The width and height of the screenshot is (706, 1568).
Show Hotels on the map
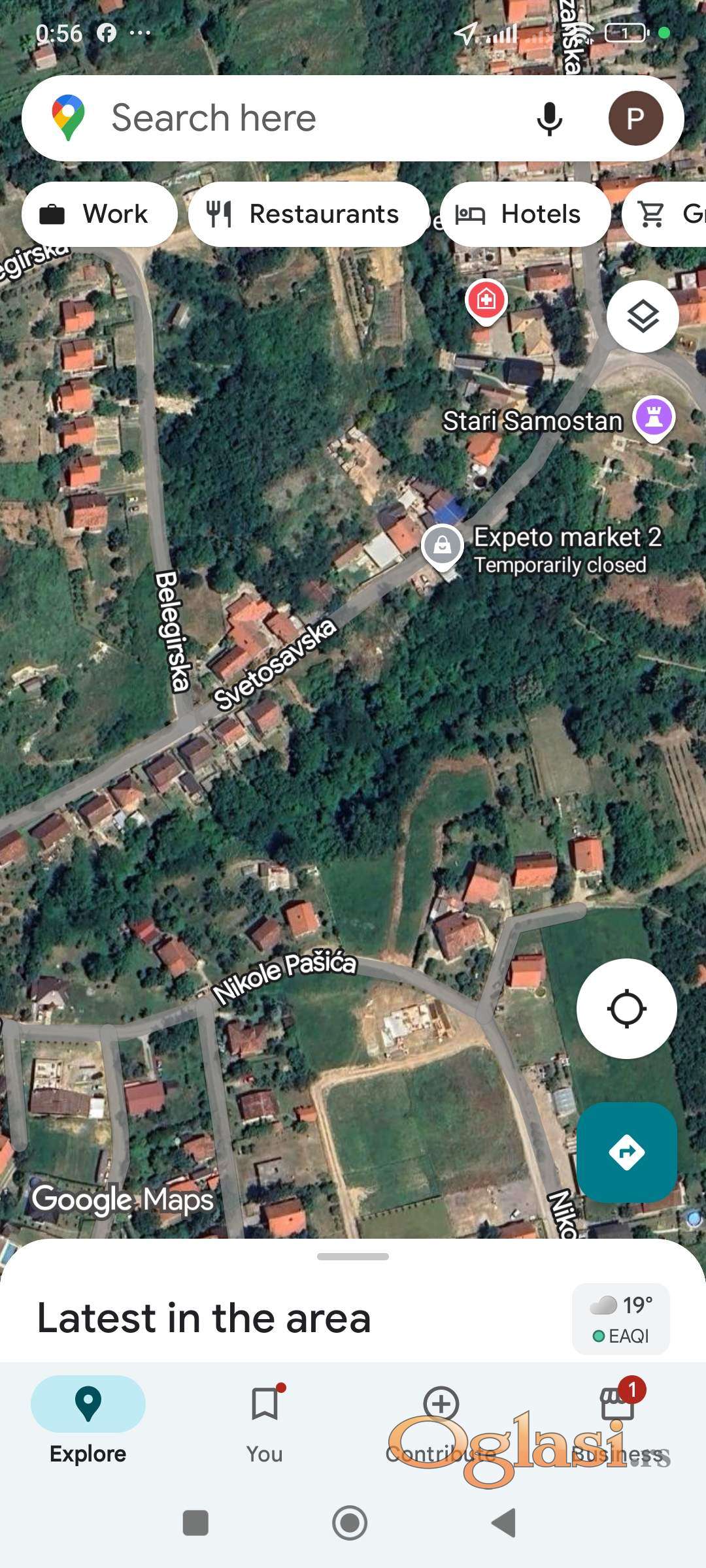tap(525, 214)
